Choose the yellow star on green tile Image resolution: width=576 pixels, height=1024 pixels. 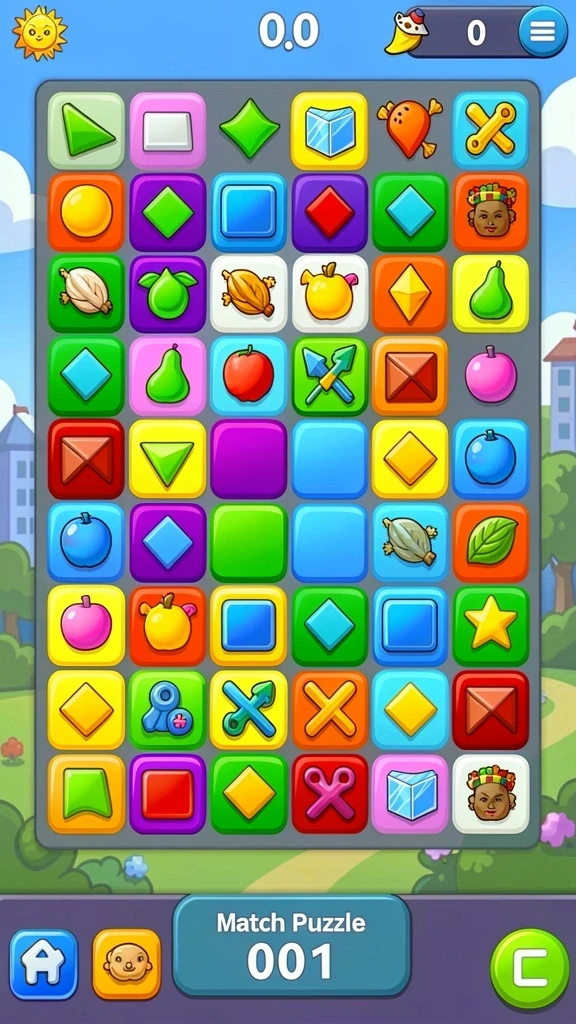[491, 626]
